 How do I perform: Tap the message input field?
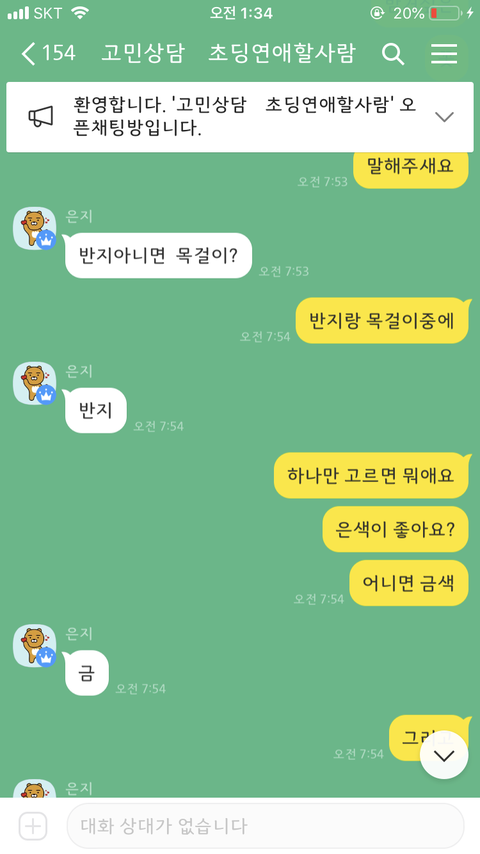[265, 826]
